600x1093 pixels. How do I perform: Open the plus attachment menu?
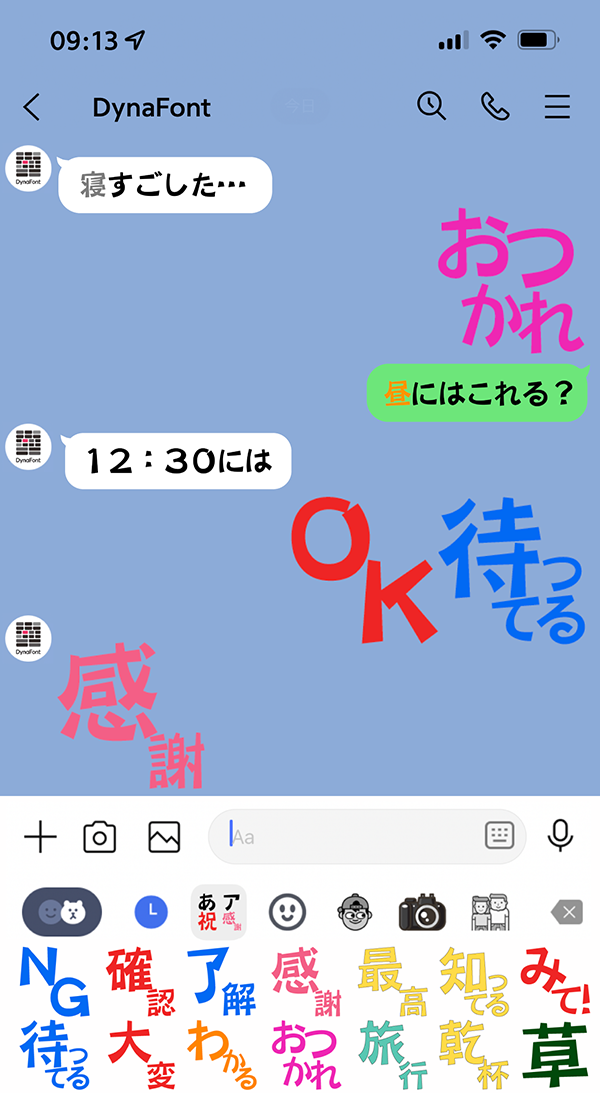point(40,837)
